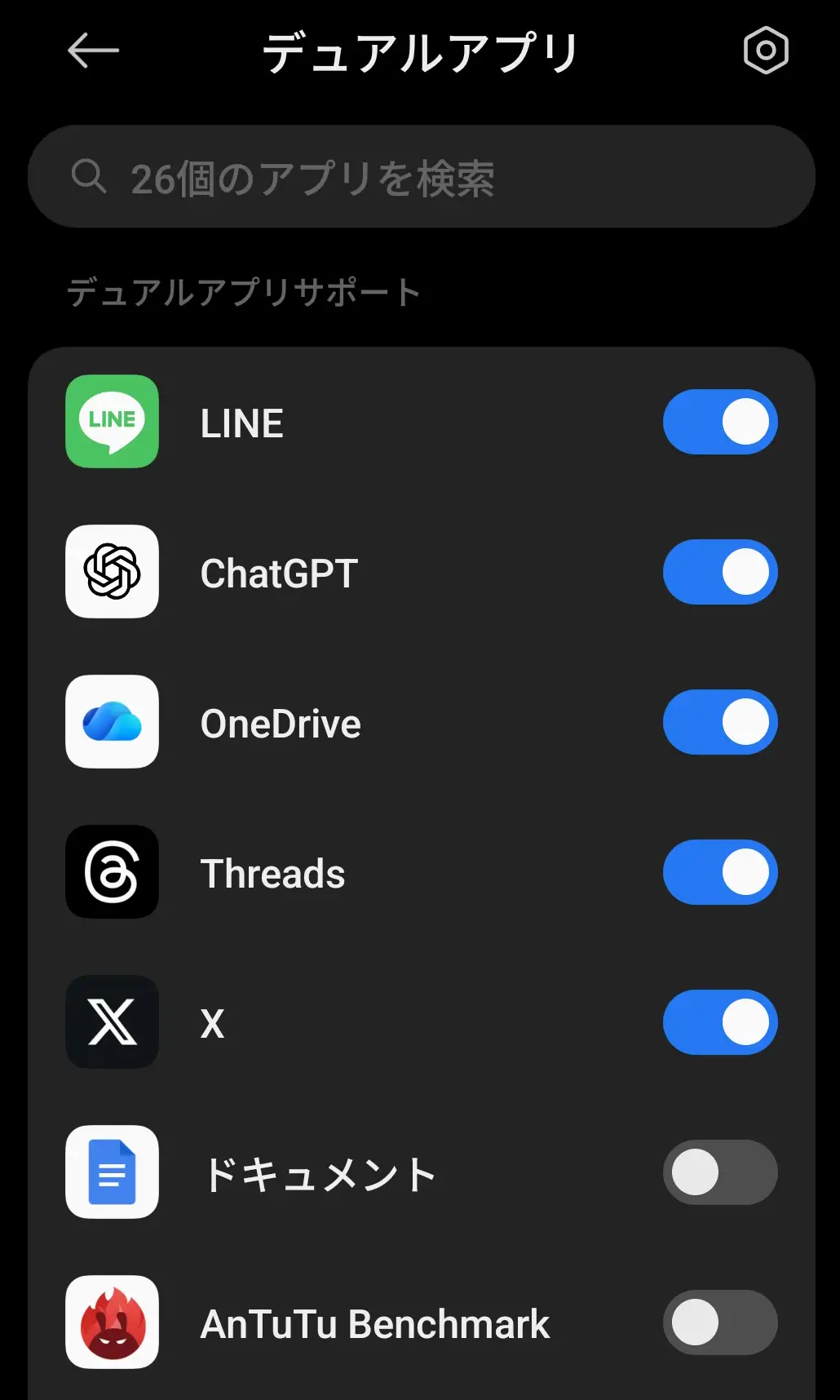This screenshot has width=840, height=1400.
Task: Enable dual app for ドキュメント
Action: coord(720,1172)
